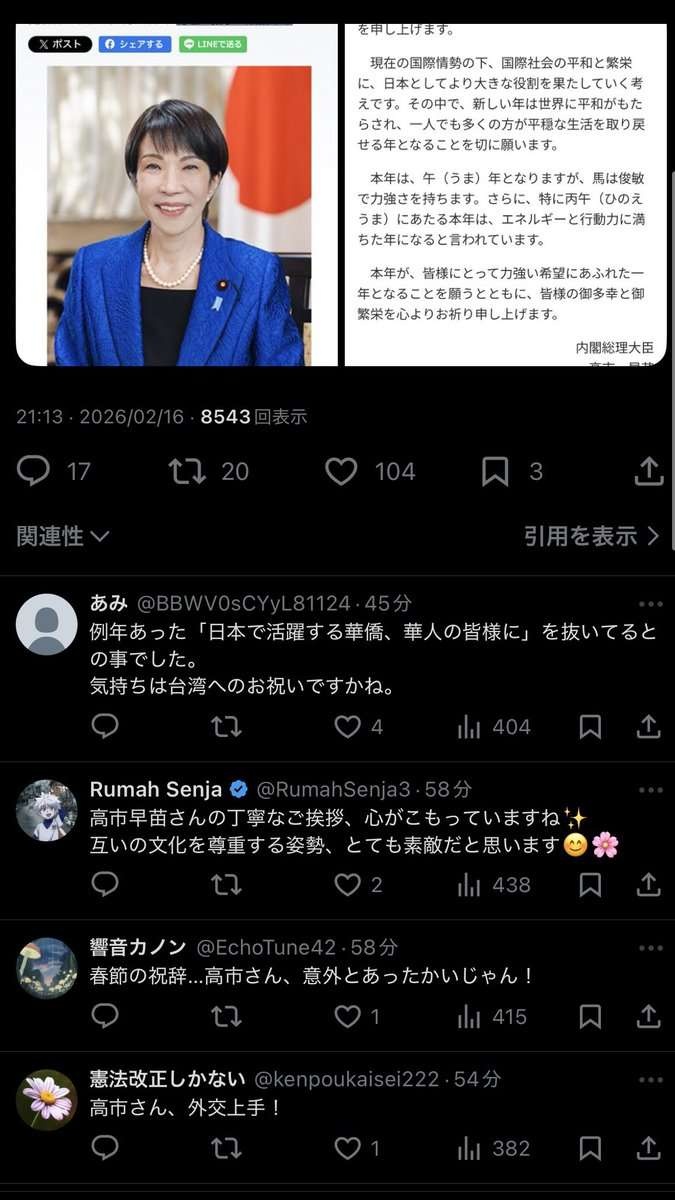The image size is (675, 1200).
Task: Repost the main post
Action: pos(187,471)
